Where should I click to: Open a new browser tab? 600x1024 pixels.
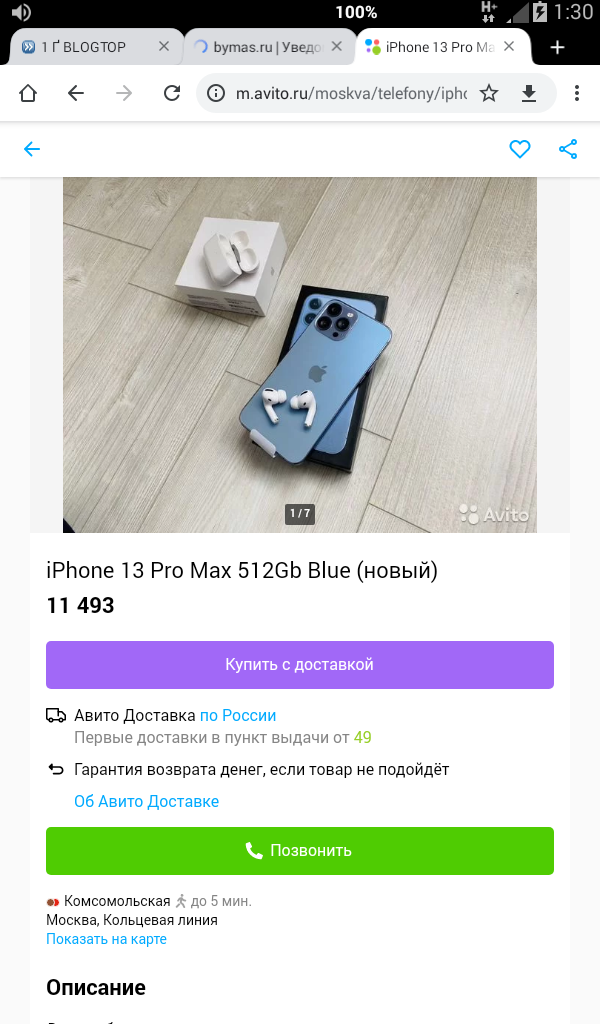(557, 47)
